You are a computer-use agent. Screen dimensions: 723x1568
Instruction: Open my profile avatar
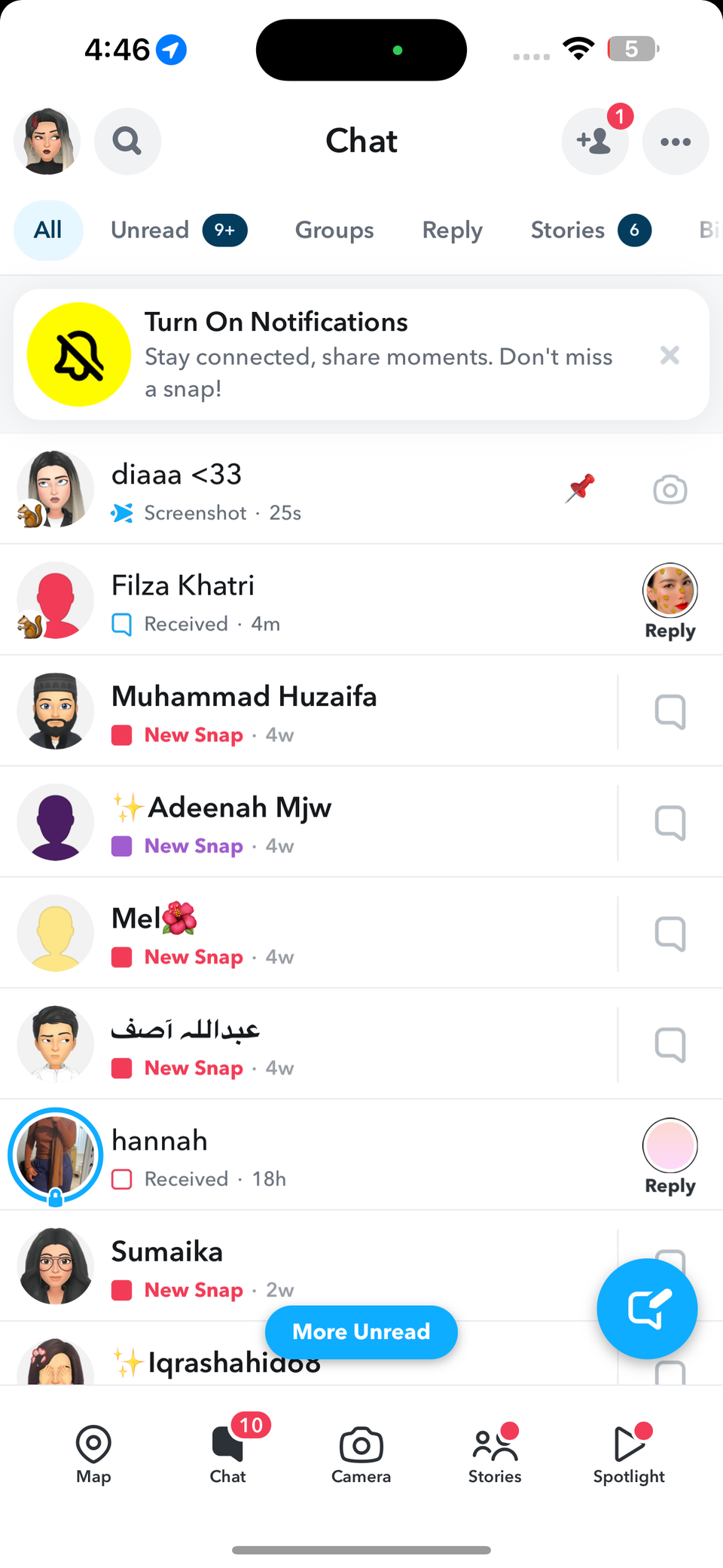(x=47, y=142)
